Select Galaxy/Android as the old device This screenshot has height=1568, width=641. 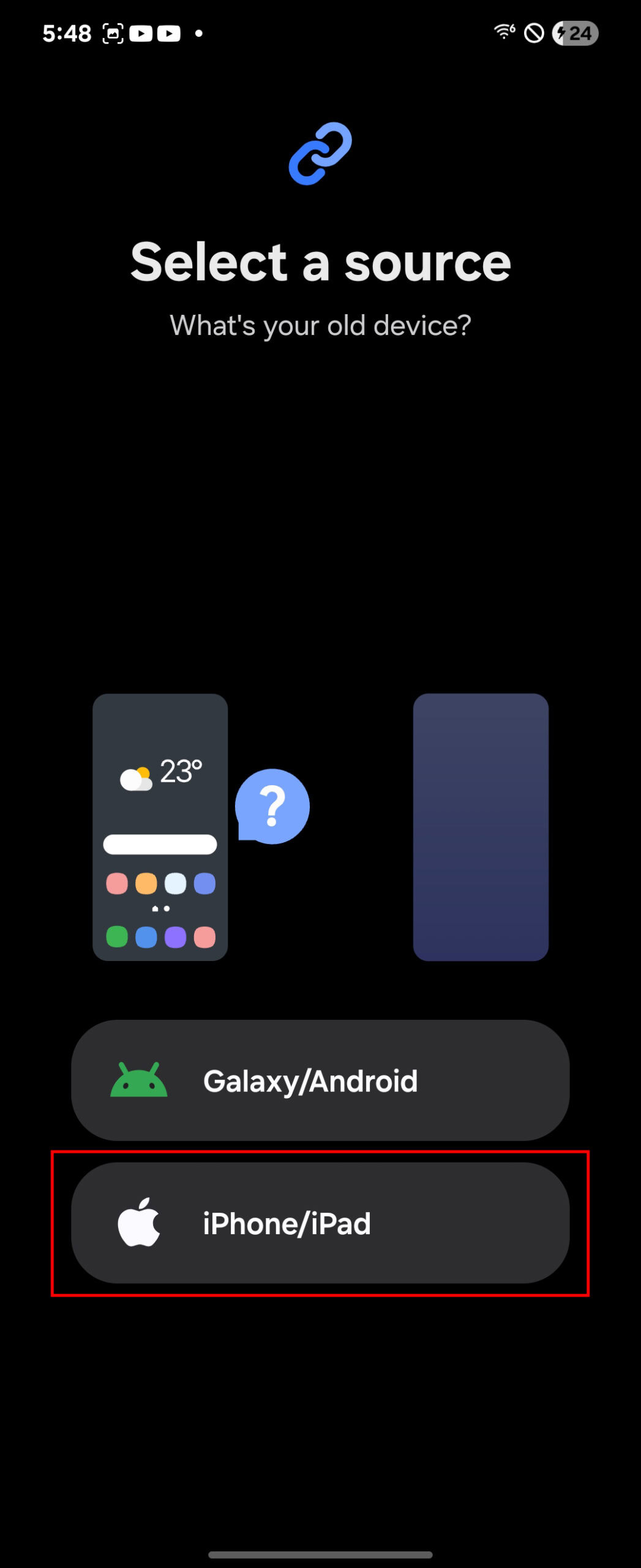pyautogui.click(x=320, y=1080)
